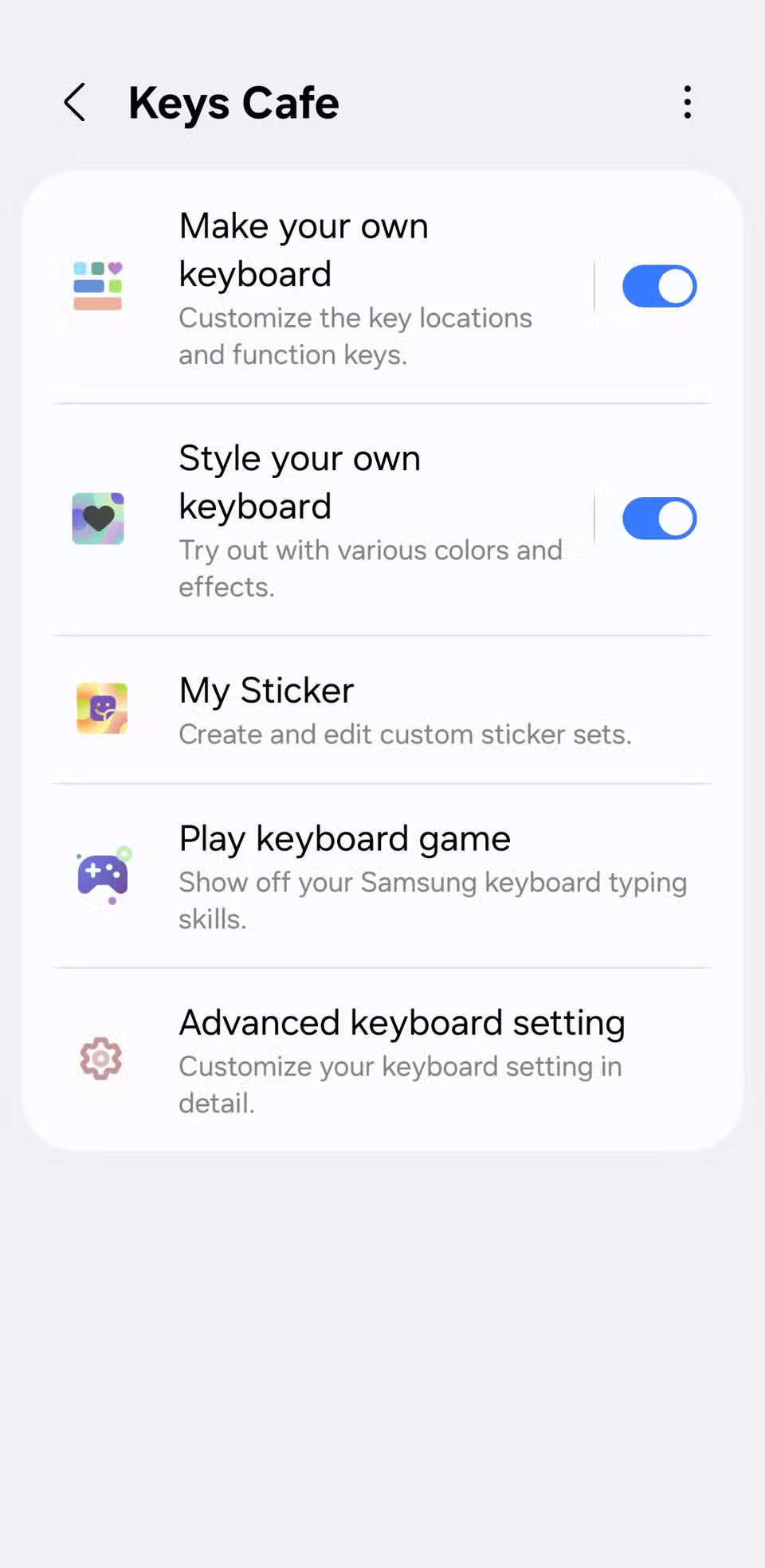The image size is (765, 1568).
Task: Slide the Style your own keyboard switch off
Action: (x=659, y=518)
